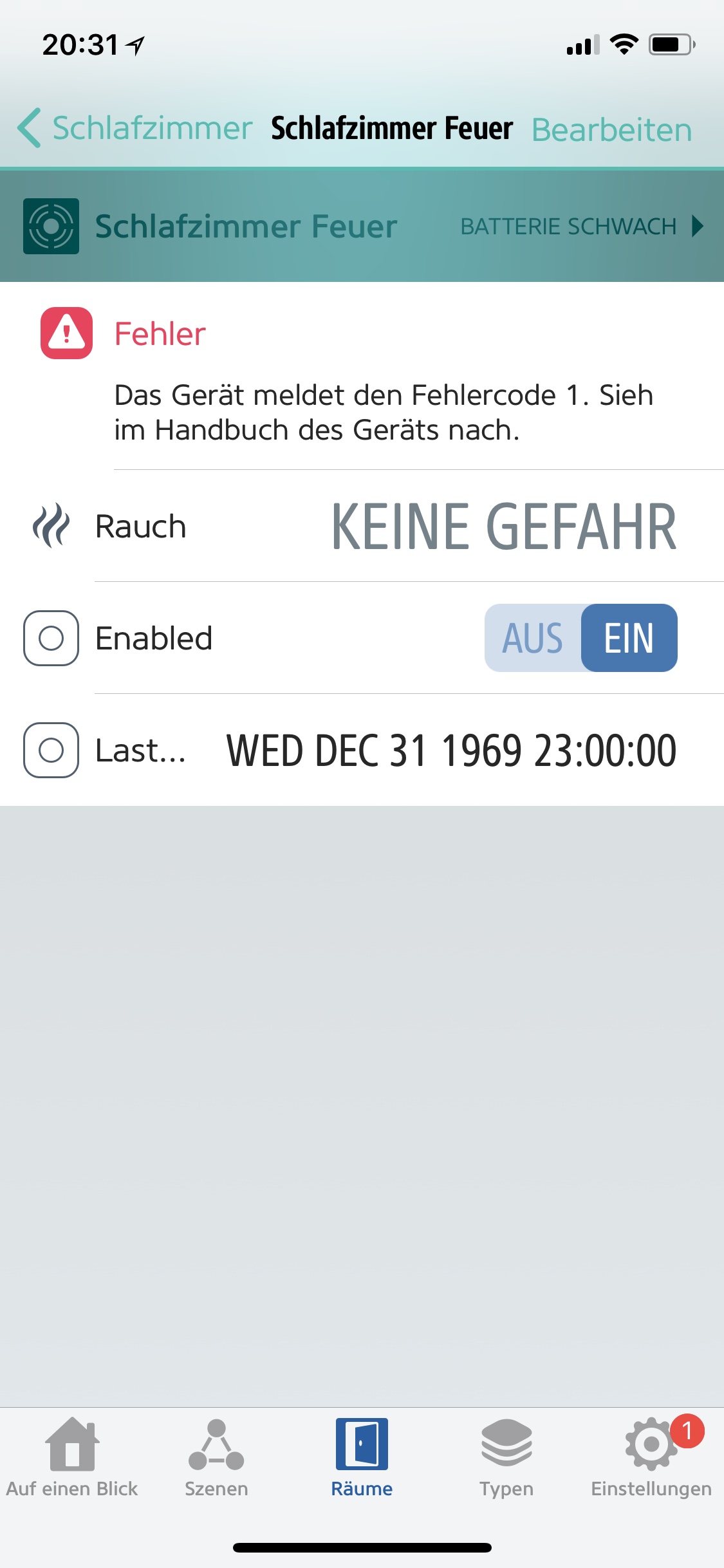Tap Bearbeiten to edit the device
The height and width of the screenshot is (1568, 724).
[611, 129]
